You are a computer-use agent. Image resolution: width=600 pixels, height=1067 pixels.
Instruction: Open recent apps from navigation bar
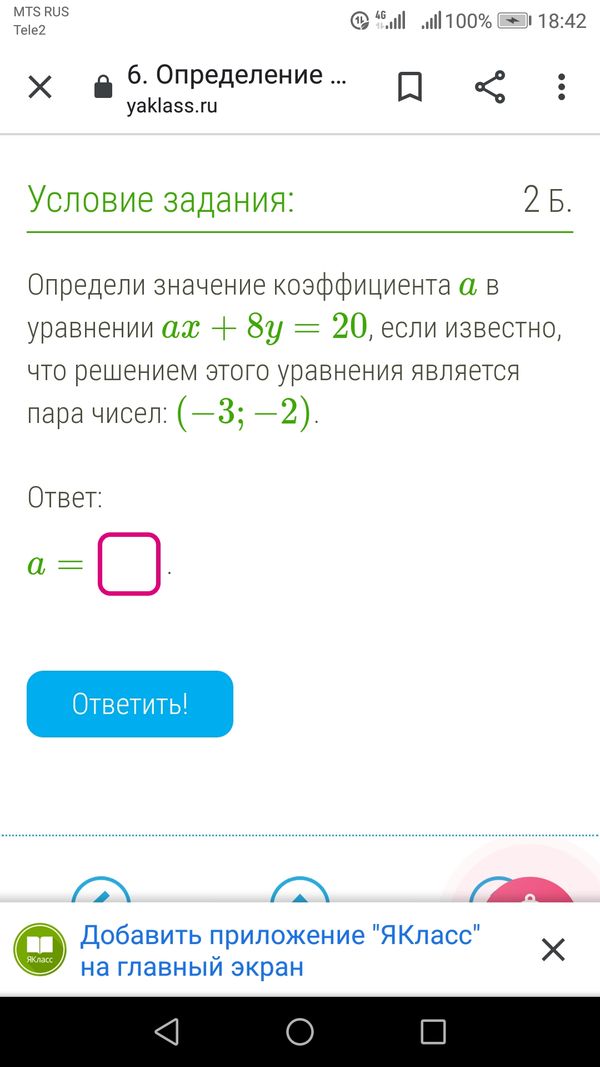[x=433, y=1031]
